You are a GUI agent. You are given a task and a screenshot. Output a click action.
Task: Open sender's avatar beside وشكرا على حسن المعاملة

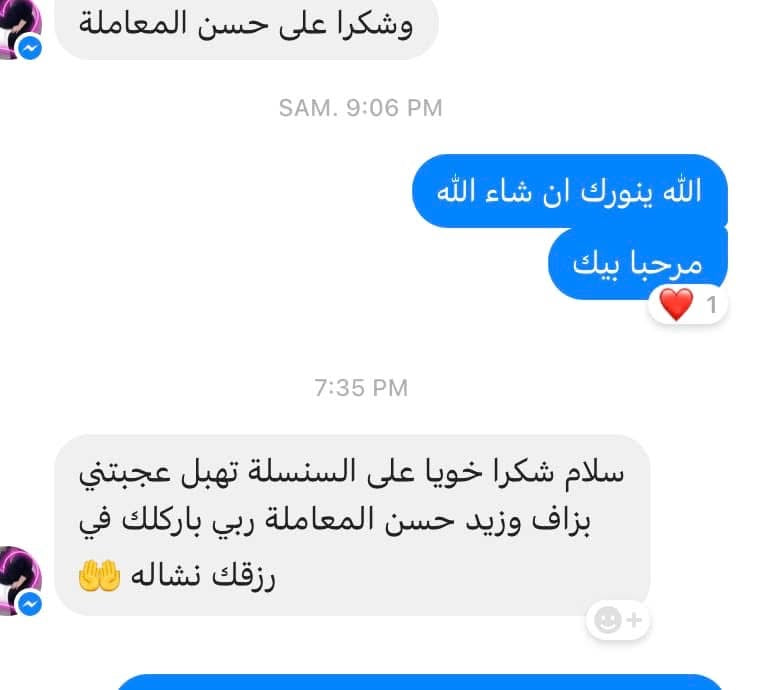[x=18, y=28]
